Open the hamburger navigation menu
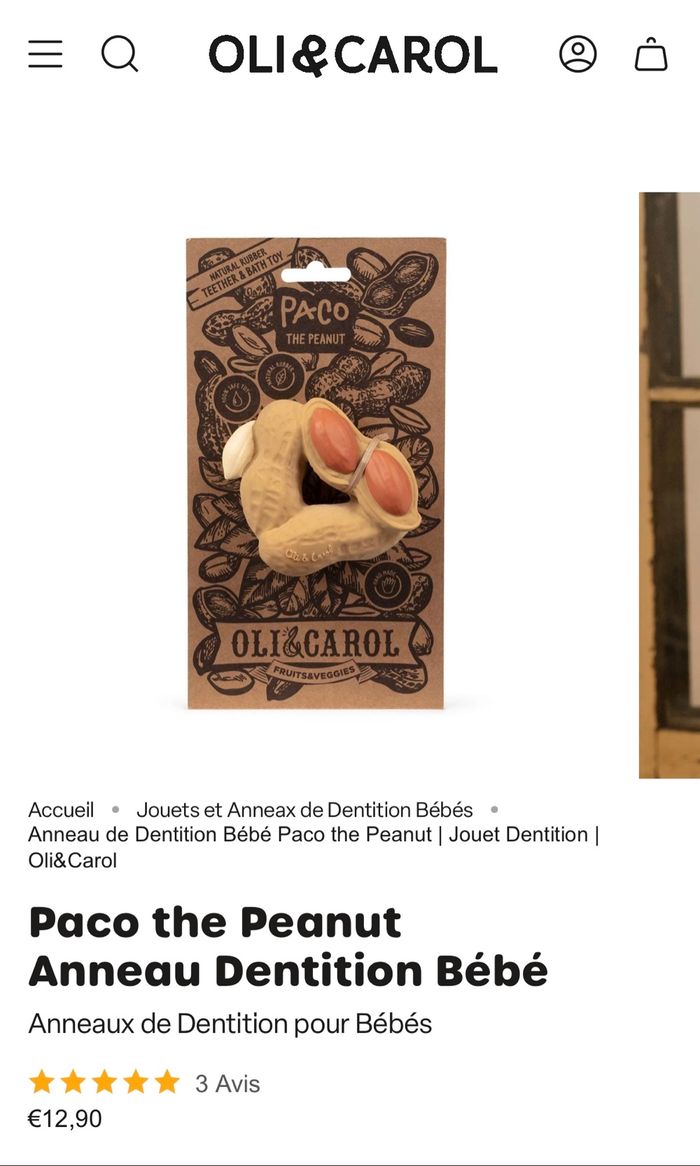 45,54
